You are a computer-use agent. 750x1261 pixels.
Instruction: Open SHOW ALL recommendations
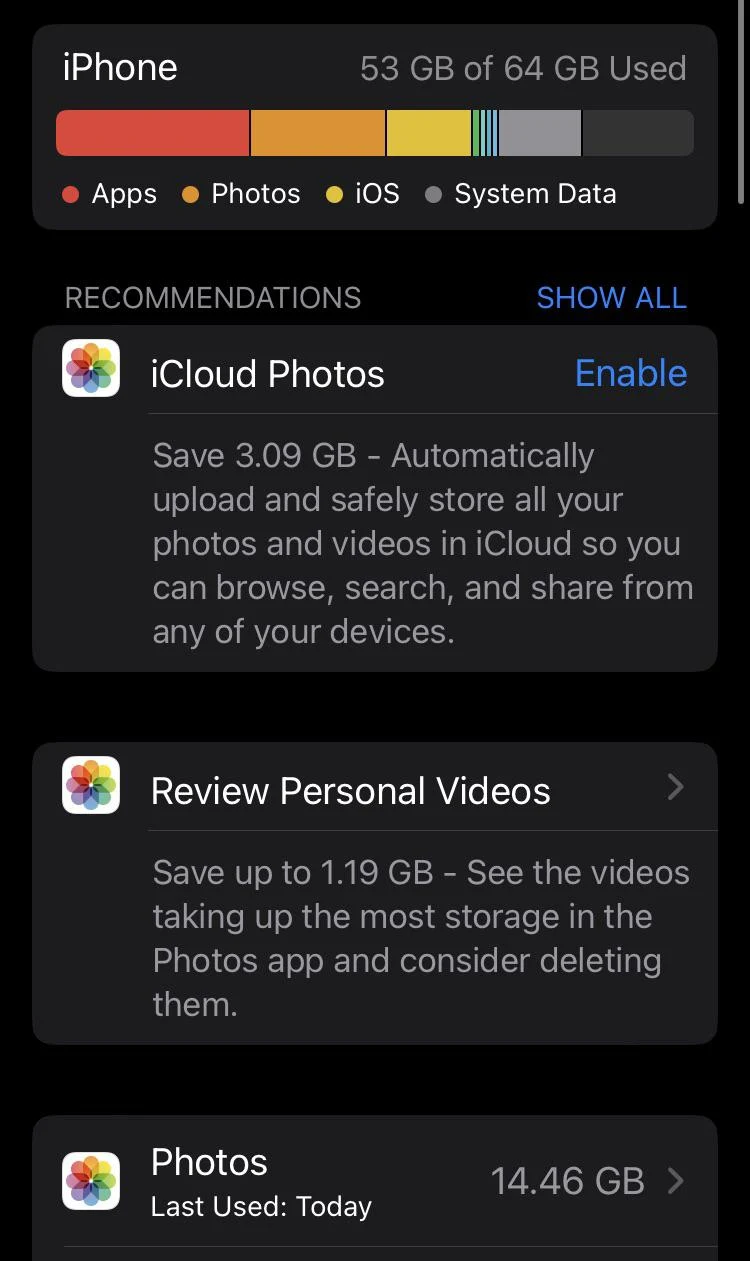click(x=611, y=297)
